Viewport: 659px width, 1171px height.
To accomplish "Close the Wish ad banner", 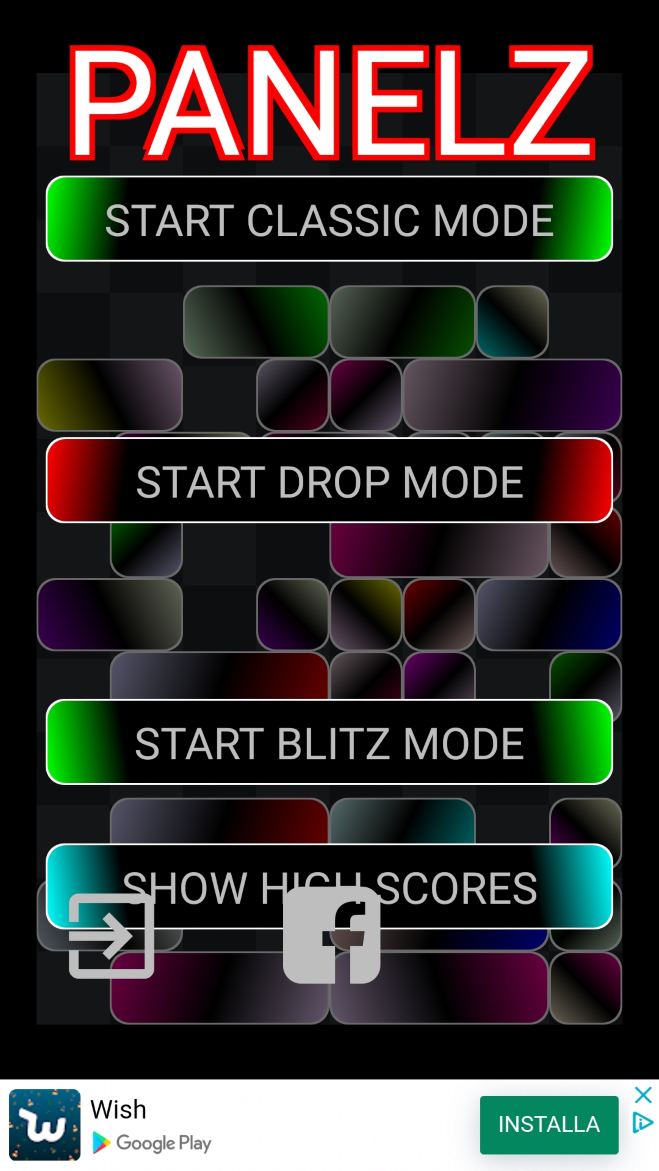I will click(643, 1095).
